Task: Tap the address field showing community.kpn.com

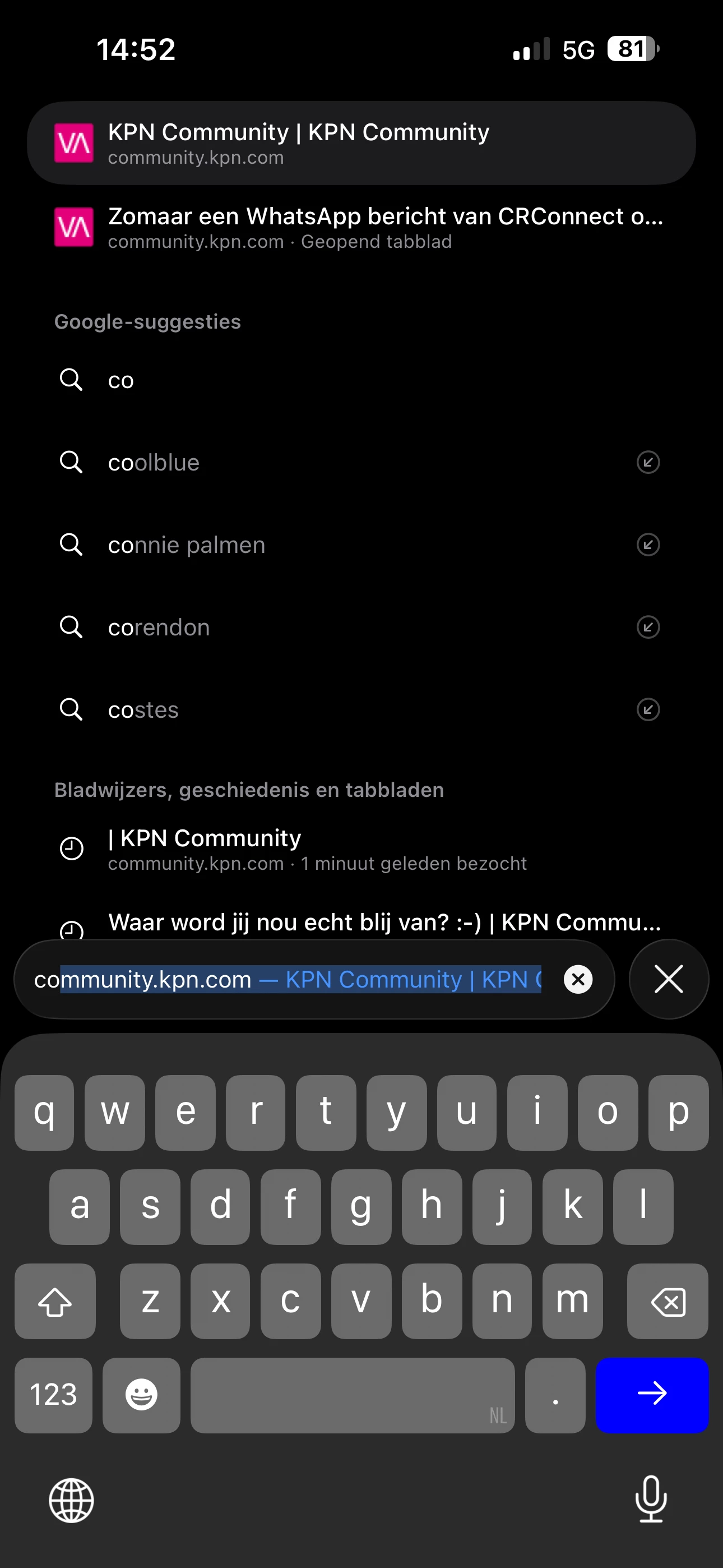Action: (x=286, y=979)
